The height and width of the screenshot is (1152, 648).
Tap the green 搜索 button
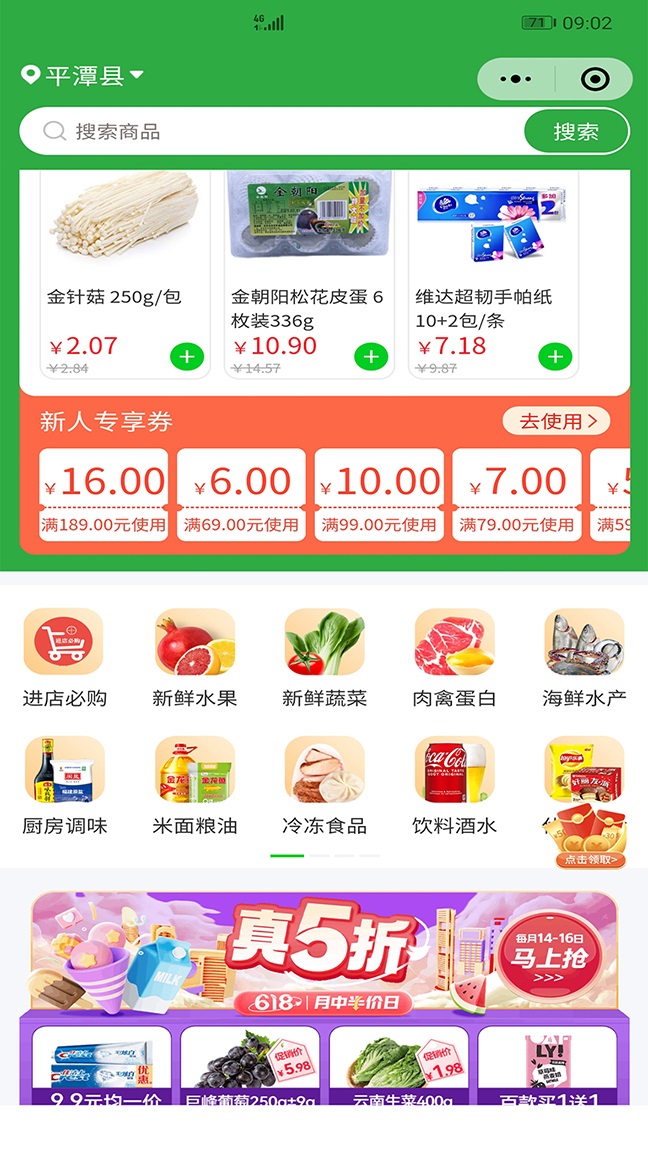pos(576,132)
